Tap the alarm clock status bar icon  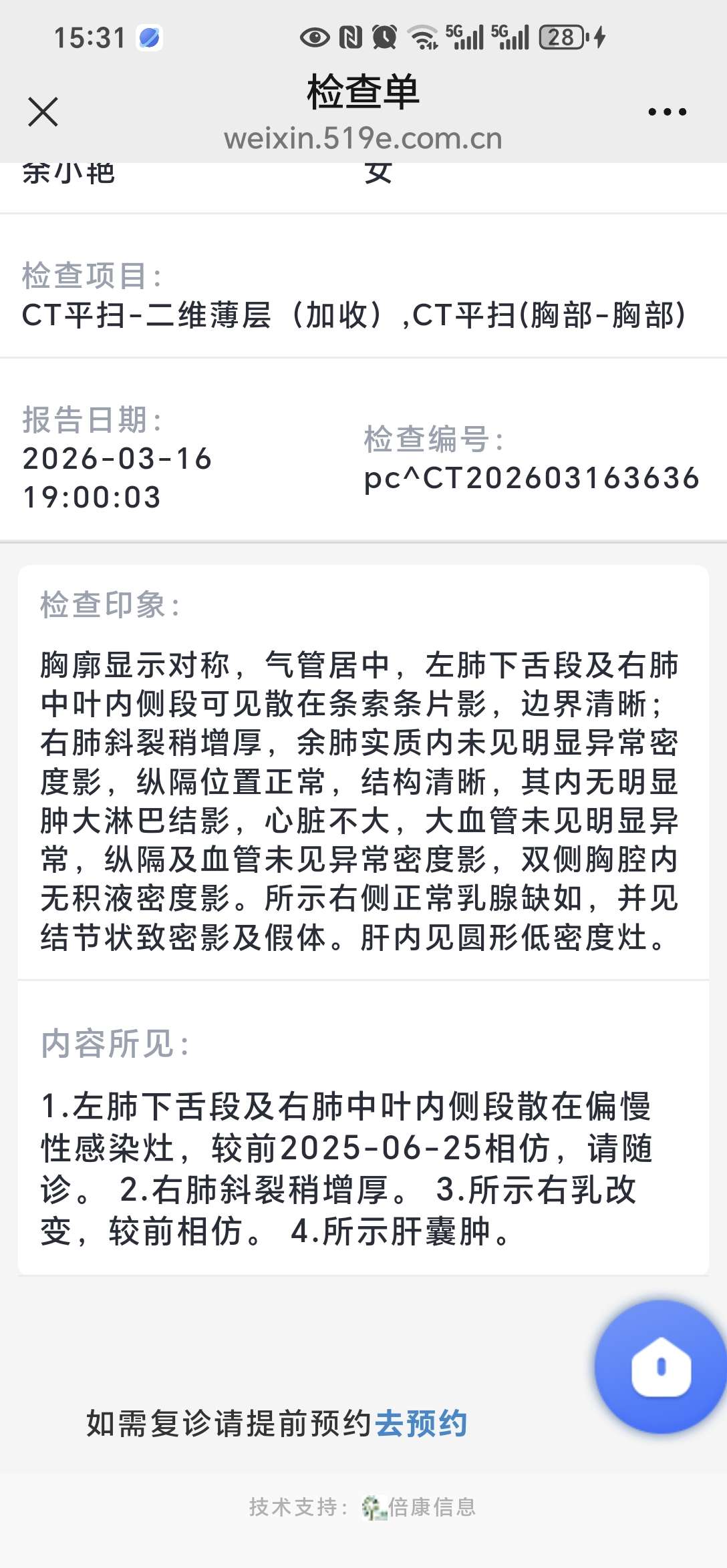click(x=385, y=38)
